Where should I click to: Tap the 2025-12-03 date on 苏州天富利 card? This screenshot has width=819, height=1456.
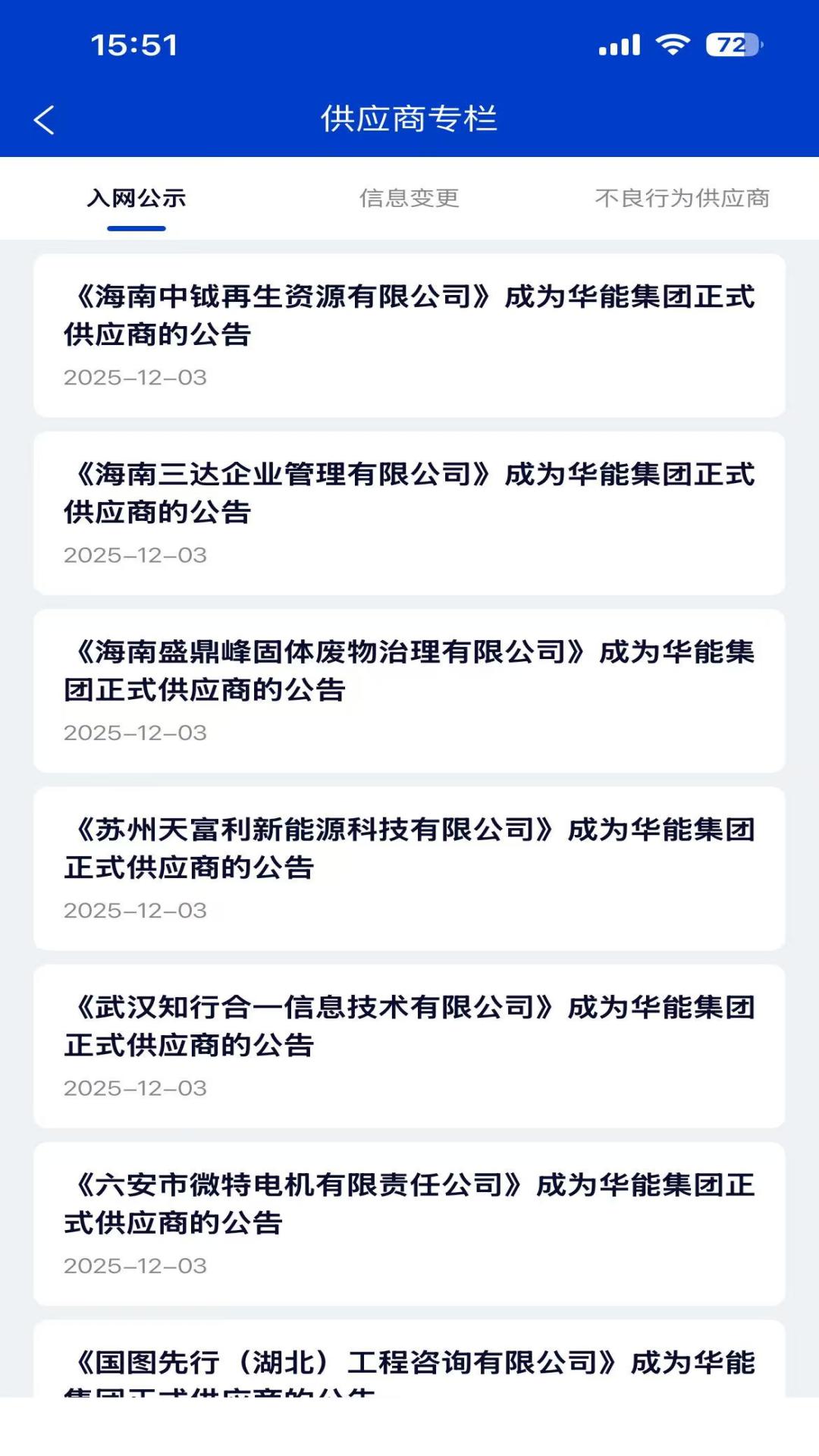pos(135,910)
